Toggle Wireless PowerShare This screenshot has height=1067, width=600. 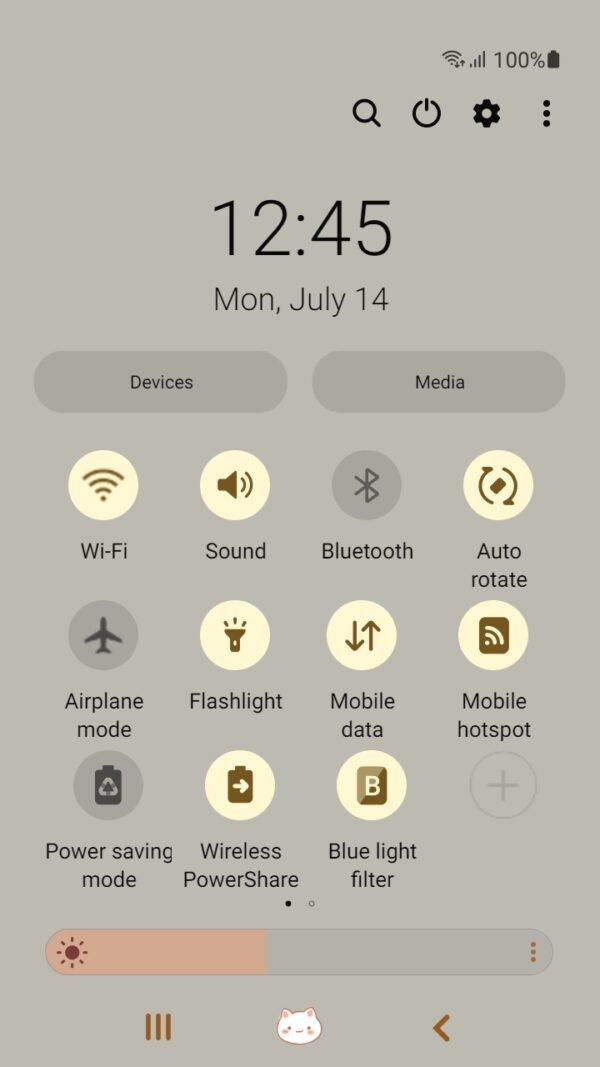pyautogui.click(x=240, y=786)
